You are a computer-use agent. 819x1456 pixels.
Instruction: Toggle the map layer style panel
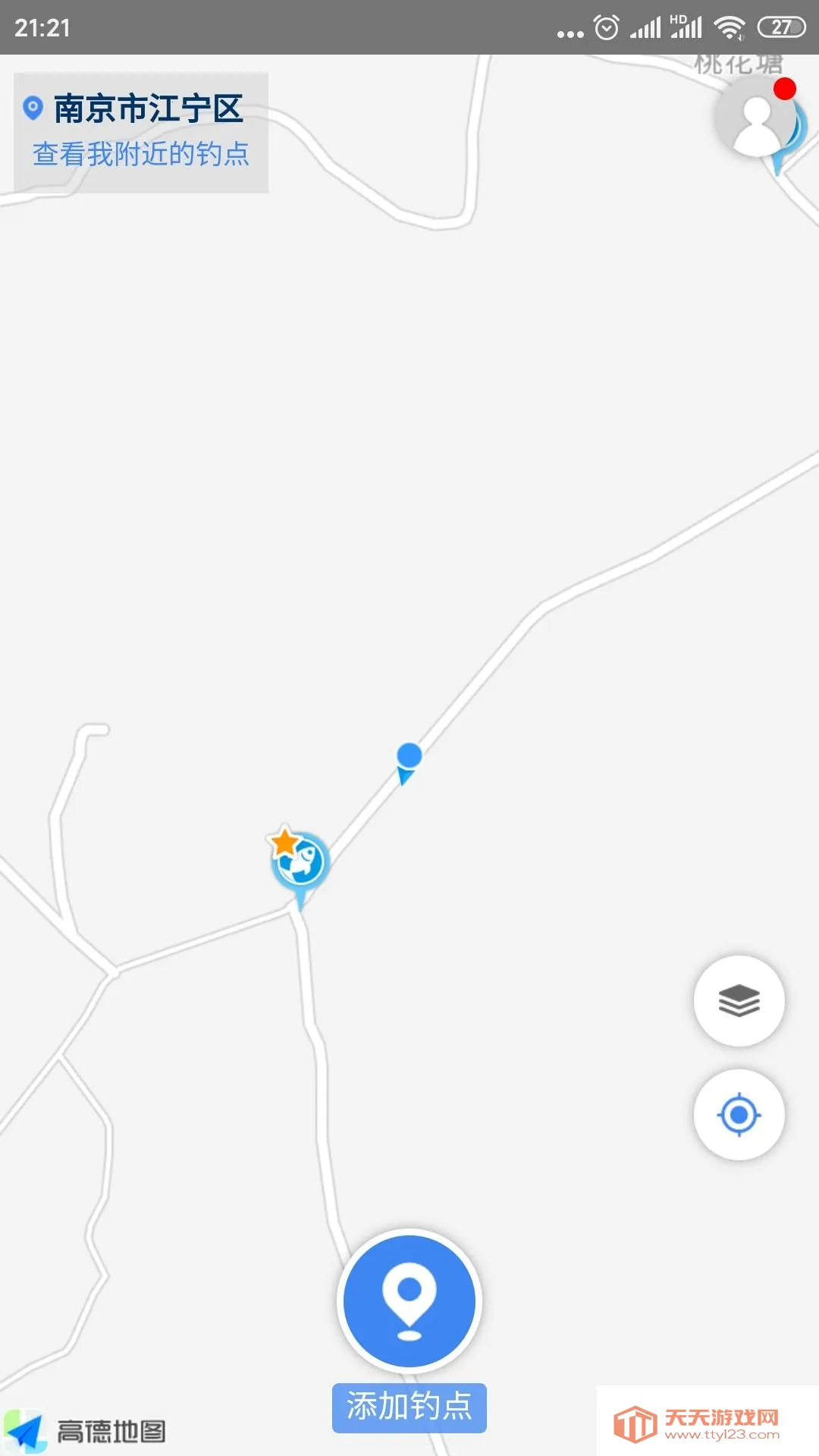tap(739, 1001)
